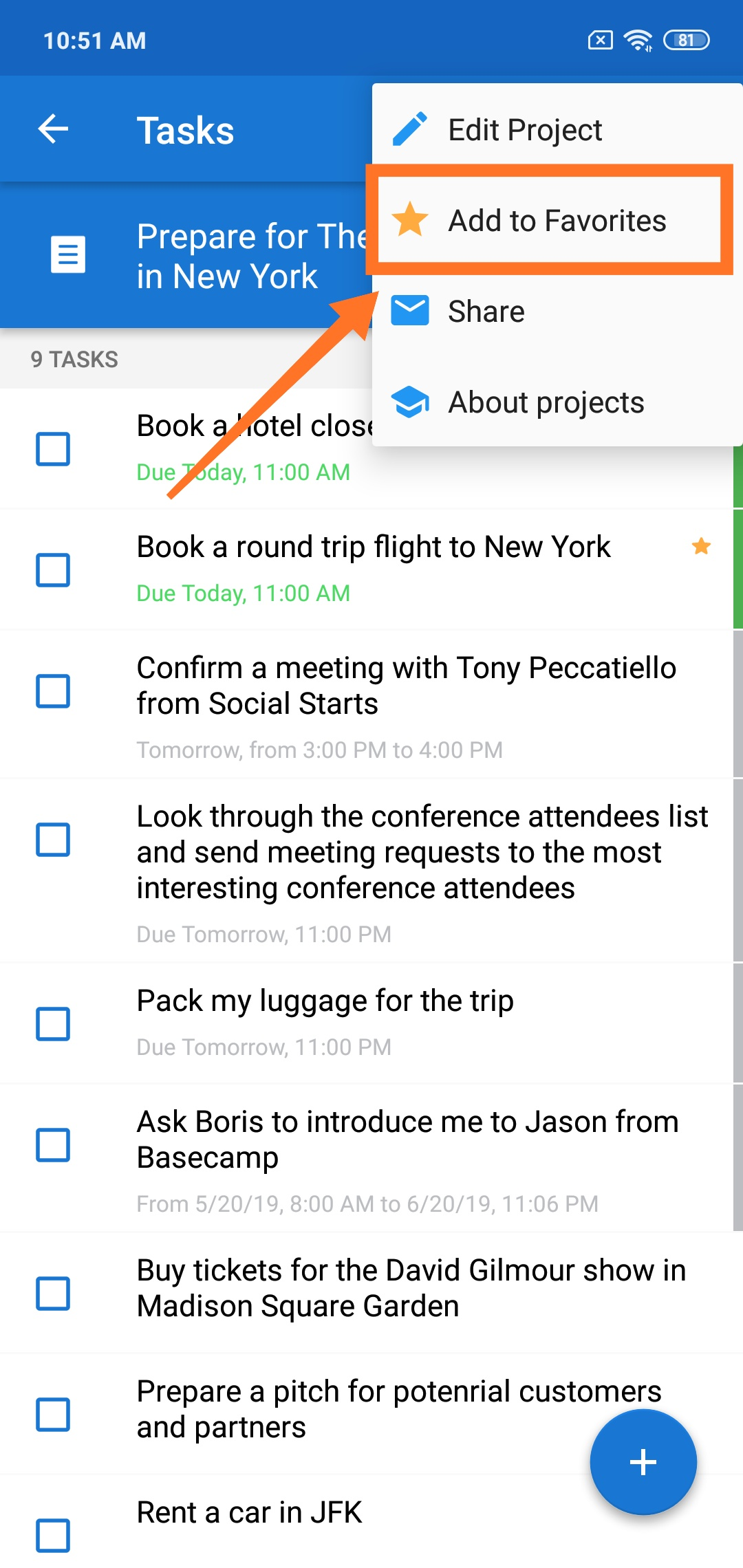
Task: Go back using the arrow
Action: coord(53,129)
